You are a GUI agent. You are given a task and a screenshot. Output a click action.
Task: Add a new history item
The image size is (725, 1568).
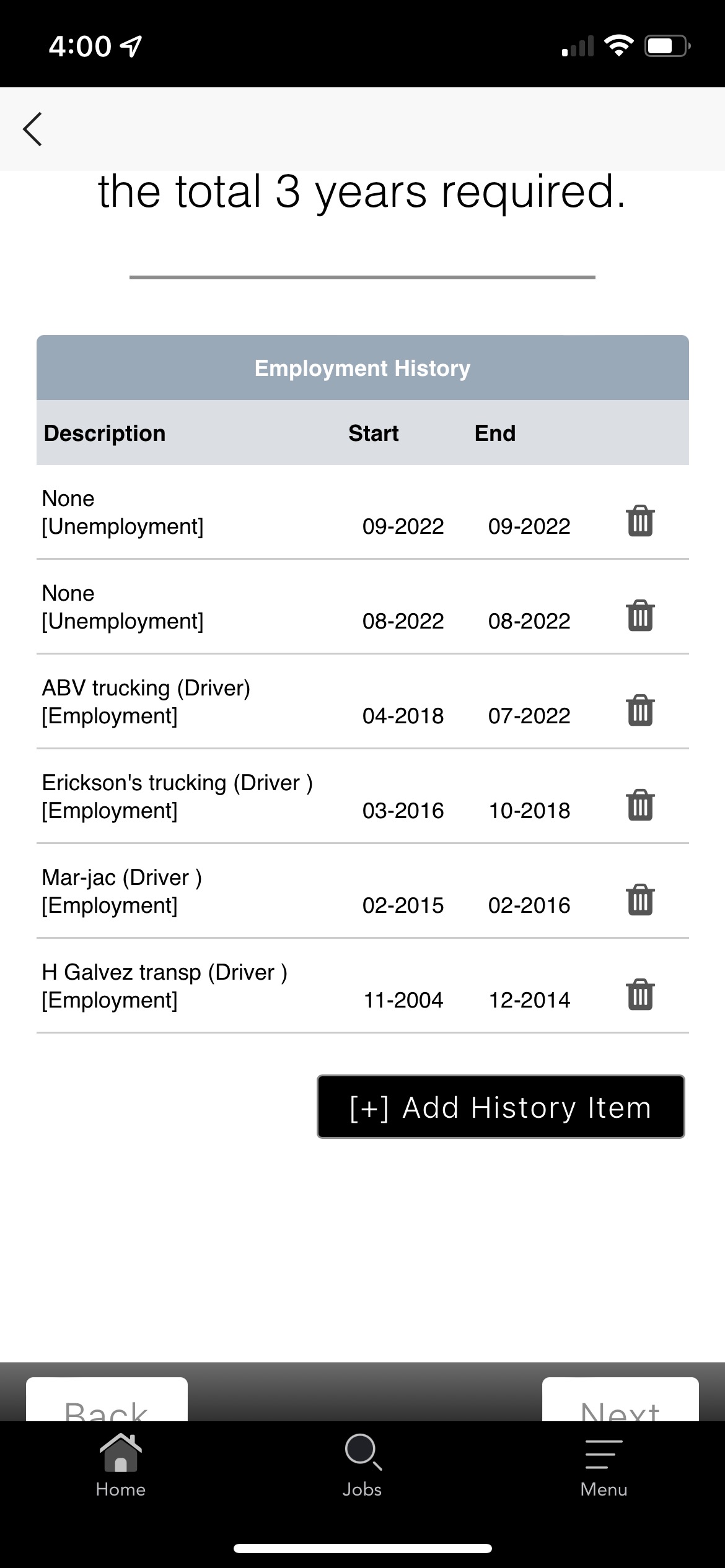click(501, 1107)
